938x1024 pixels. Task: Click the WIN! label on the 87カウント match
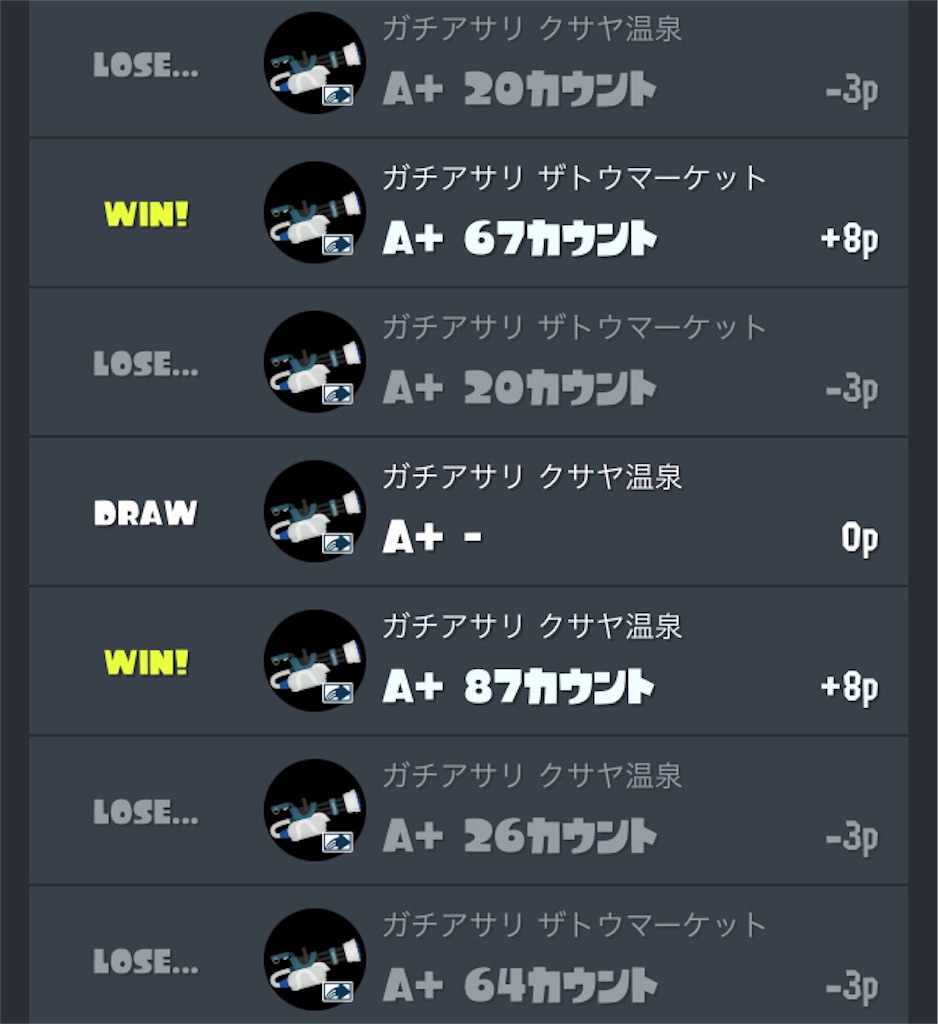[145, 662]
